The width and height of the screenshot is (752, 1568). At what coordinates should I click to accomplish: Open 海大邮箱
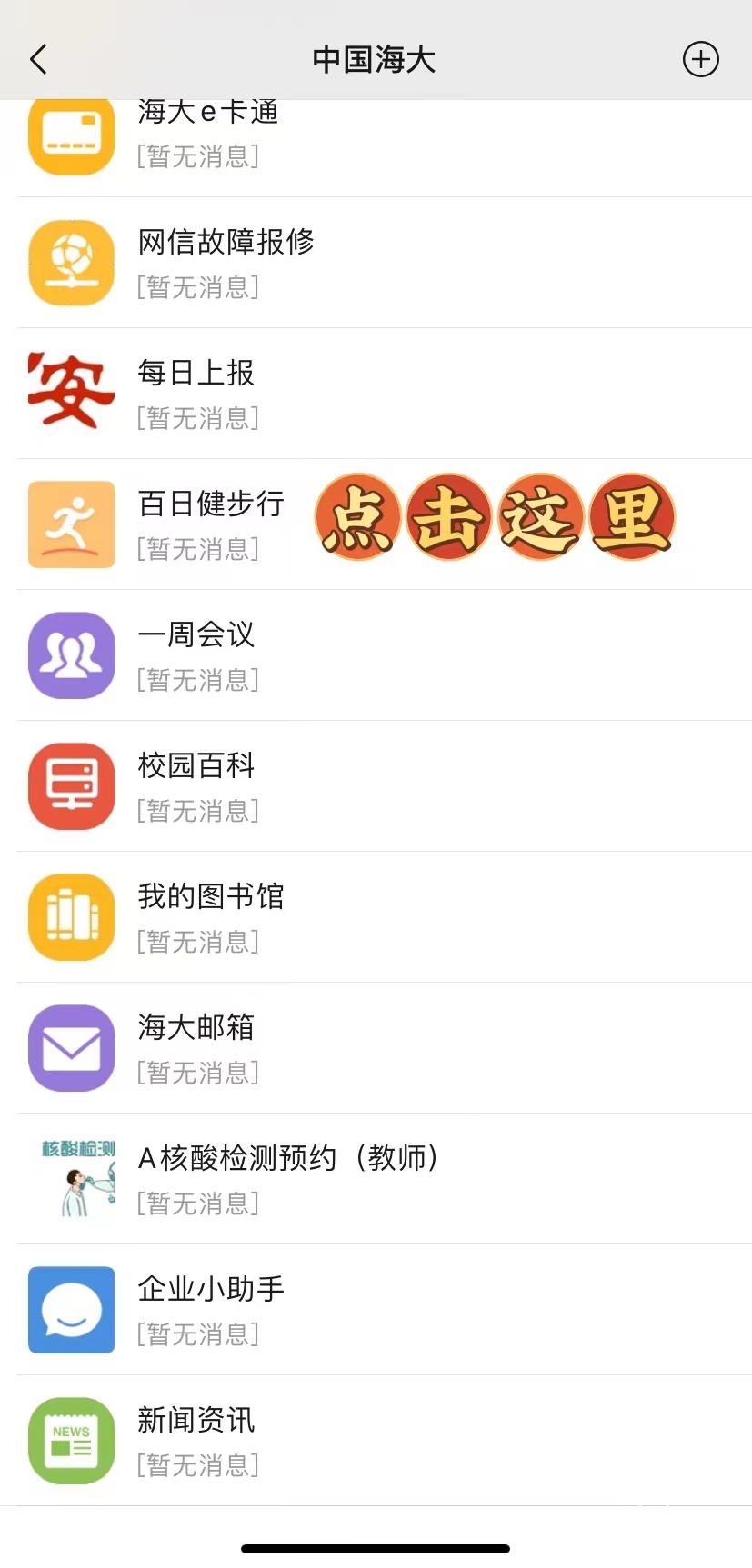click(x=196, y=1048)
